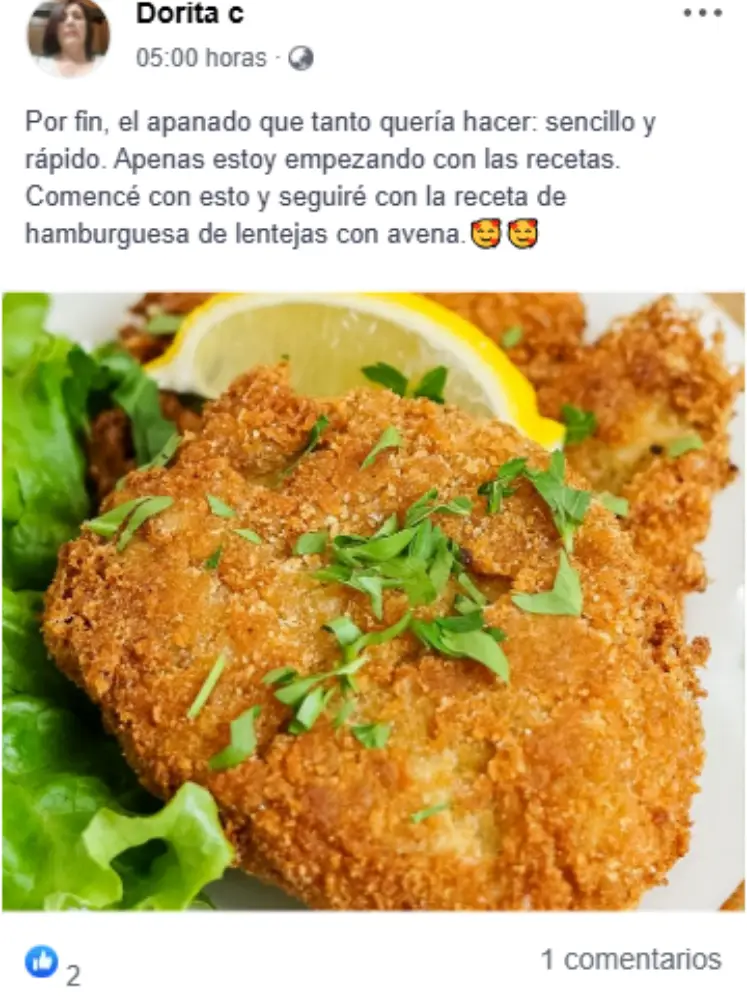Screen dimensions: 748x998
Task: Open Dorita c's profile name link
Action: [x=189, y=14]
